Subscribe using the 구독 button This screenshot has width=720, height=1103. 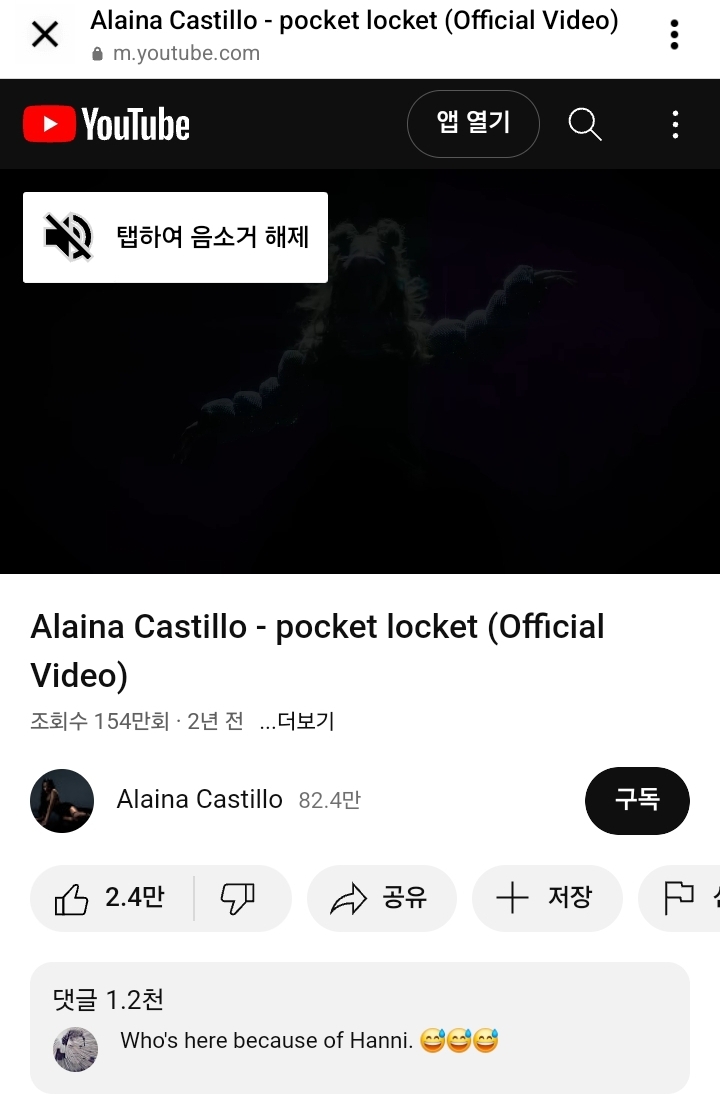coord(637,801)
